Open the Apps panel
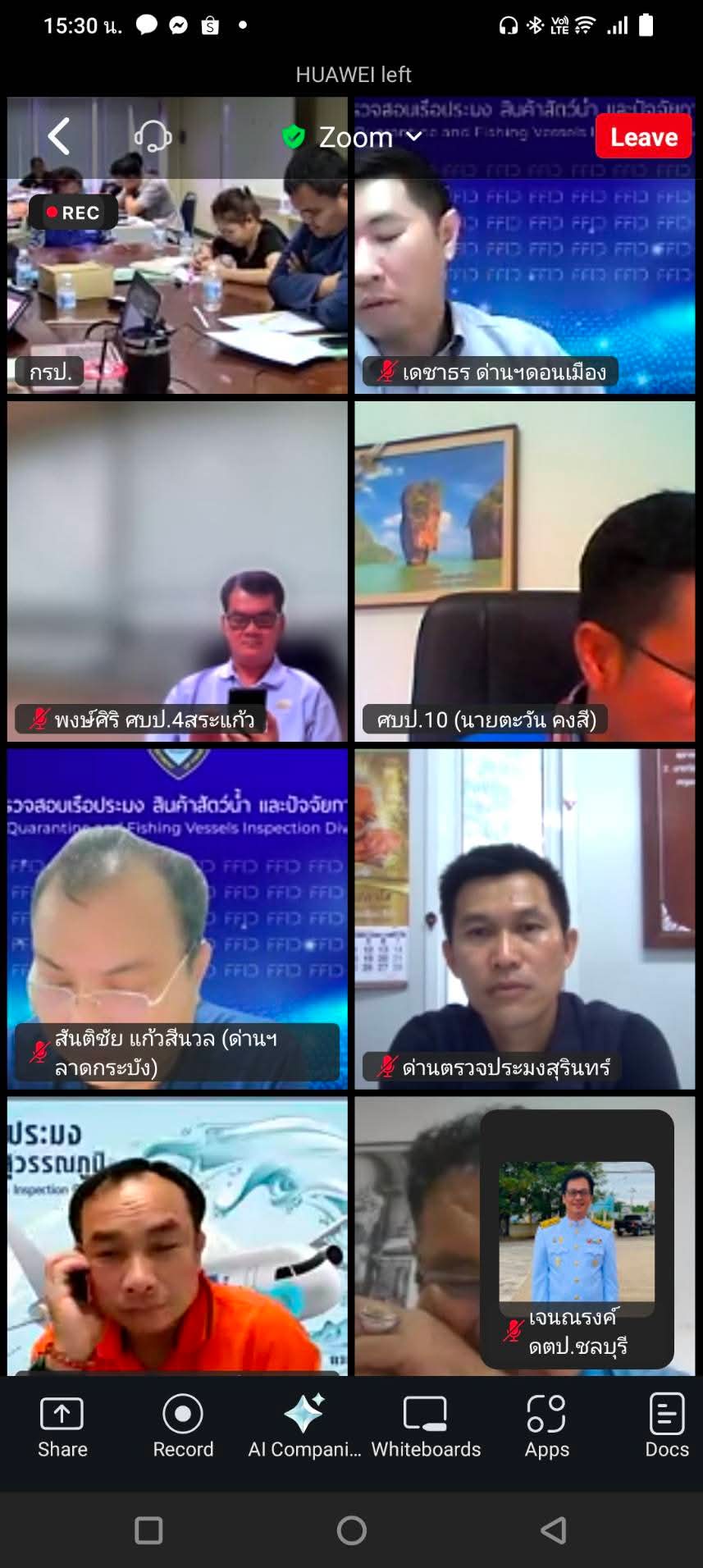The height and width of the screenshot is (1568, 703). [x=546, y=1428]
